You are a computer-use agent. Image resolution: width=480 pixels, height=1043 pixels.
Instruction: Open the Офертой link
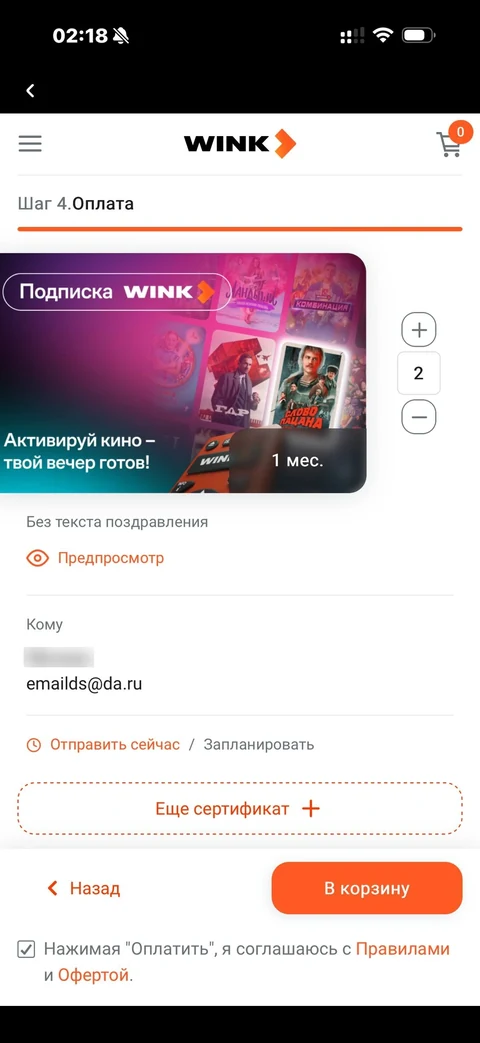pos(93,975)
